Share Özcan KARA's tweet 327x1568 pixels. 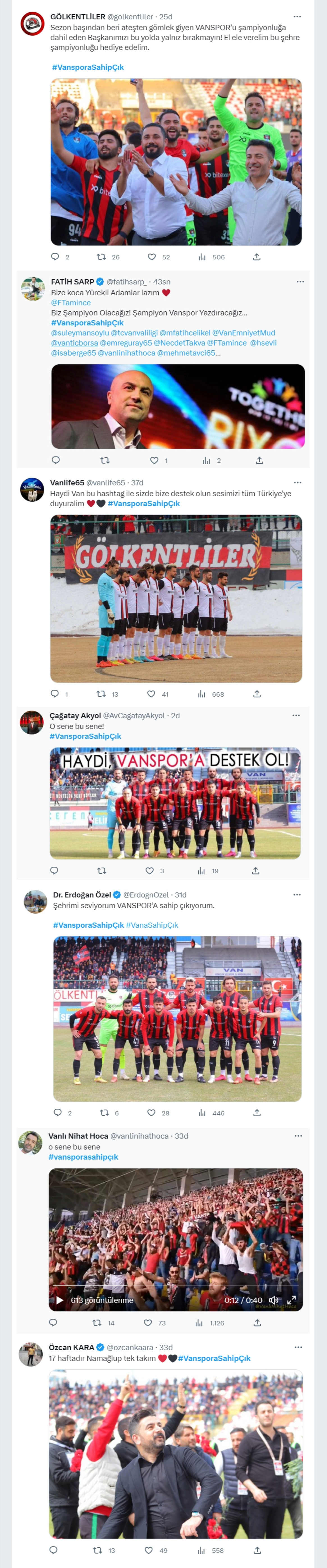click(257, 1550)
